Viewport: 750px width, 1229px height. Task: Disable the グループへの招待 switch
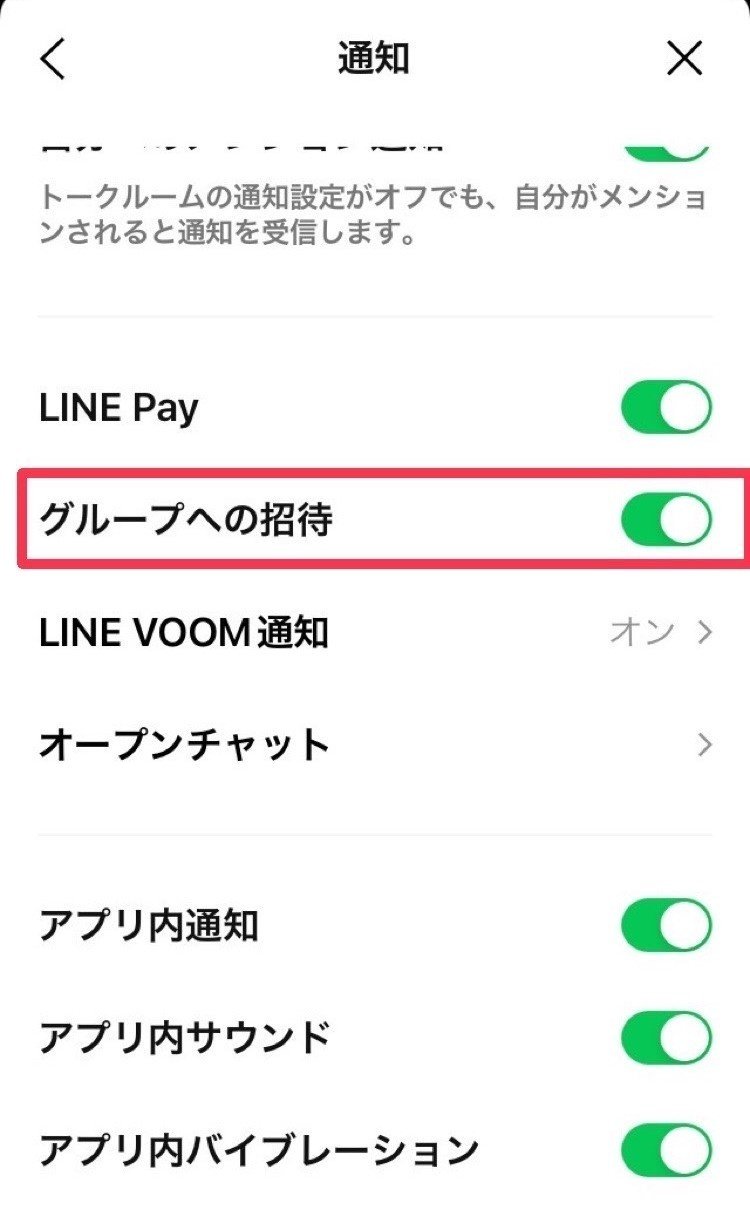tap(666, 521)
